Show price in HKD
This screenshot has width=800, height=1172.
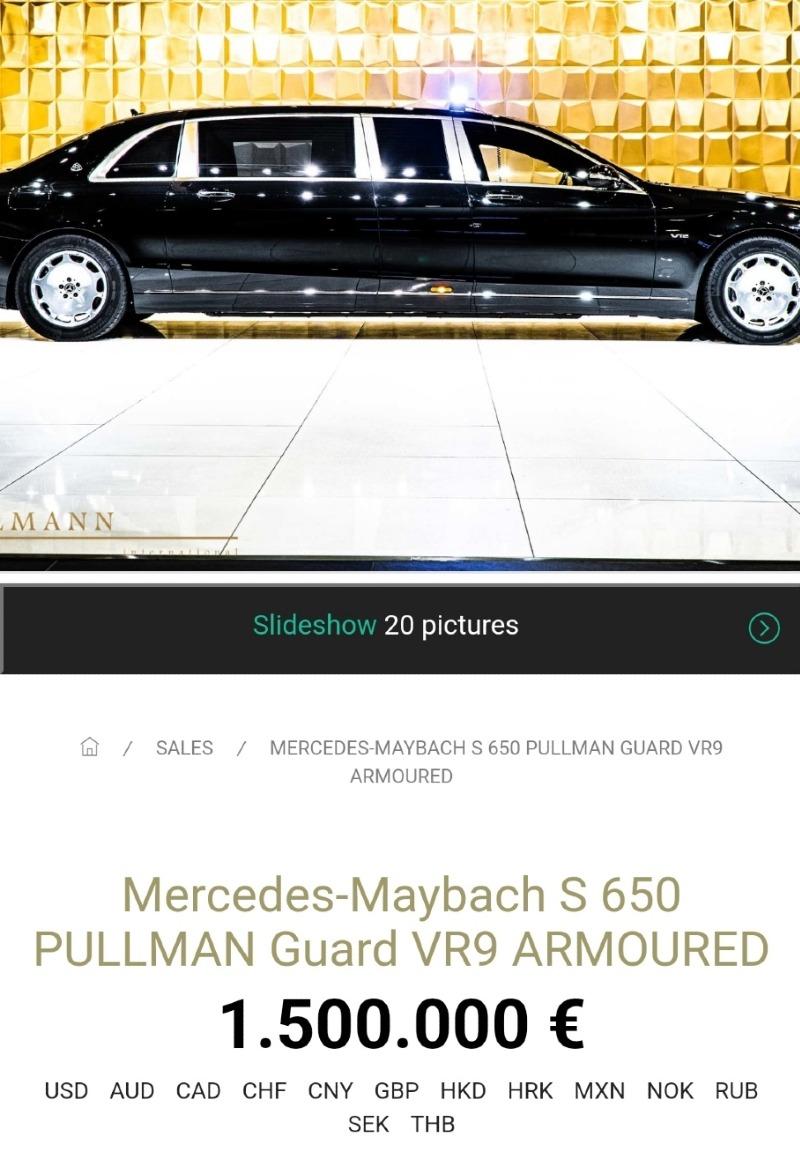click(463, 1091)
